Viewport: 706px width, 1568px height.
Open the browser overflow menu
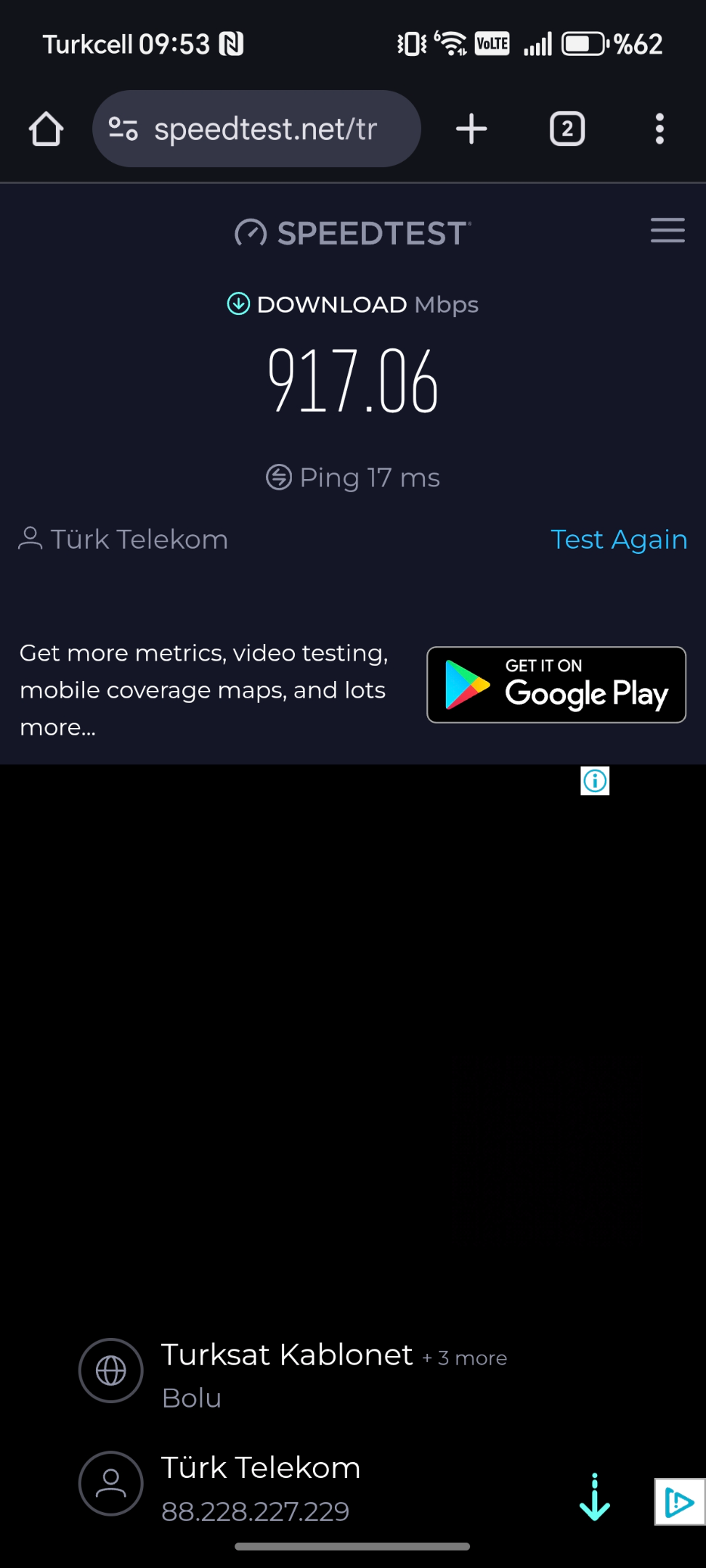point(660,129)
